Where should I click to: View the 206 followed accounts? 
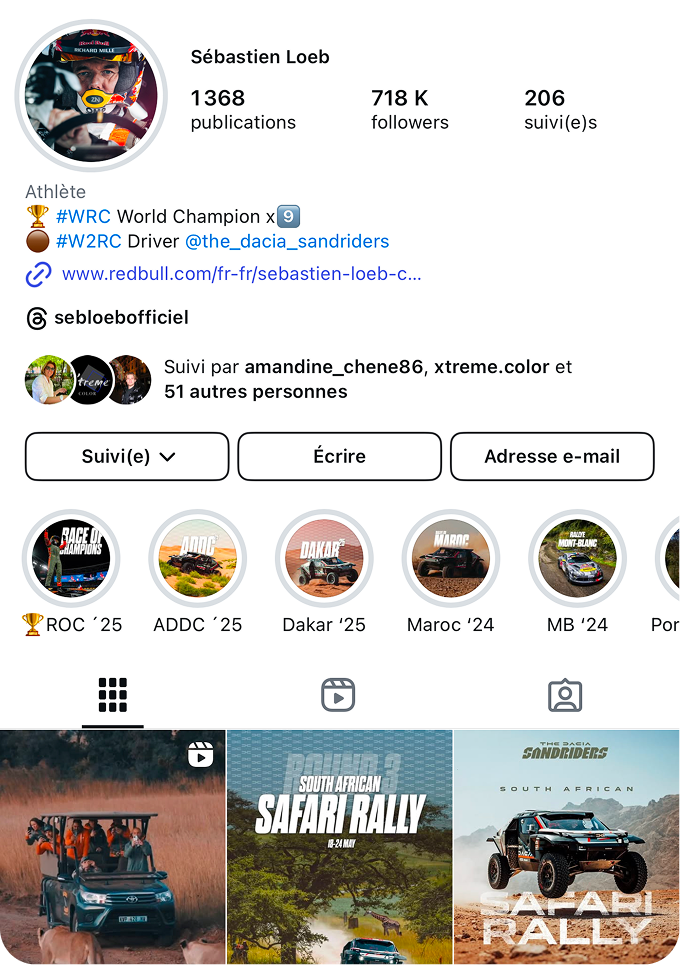(560, 110)
